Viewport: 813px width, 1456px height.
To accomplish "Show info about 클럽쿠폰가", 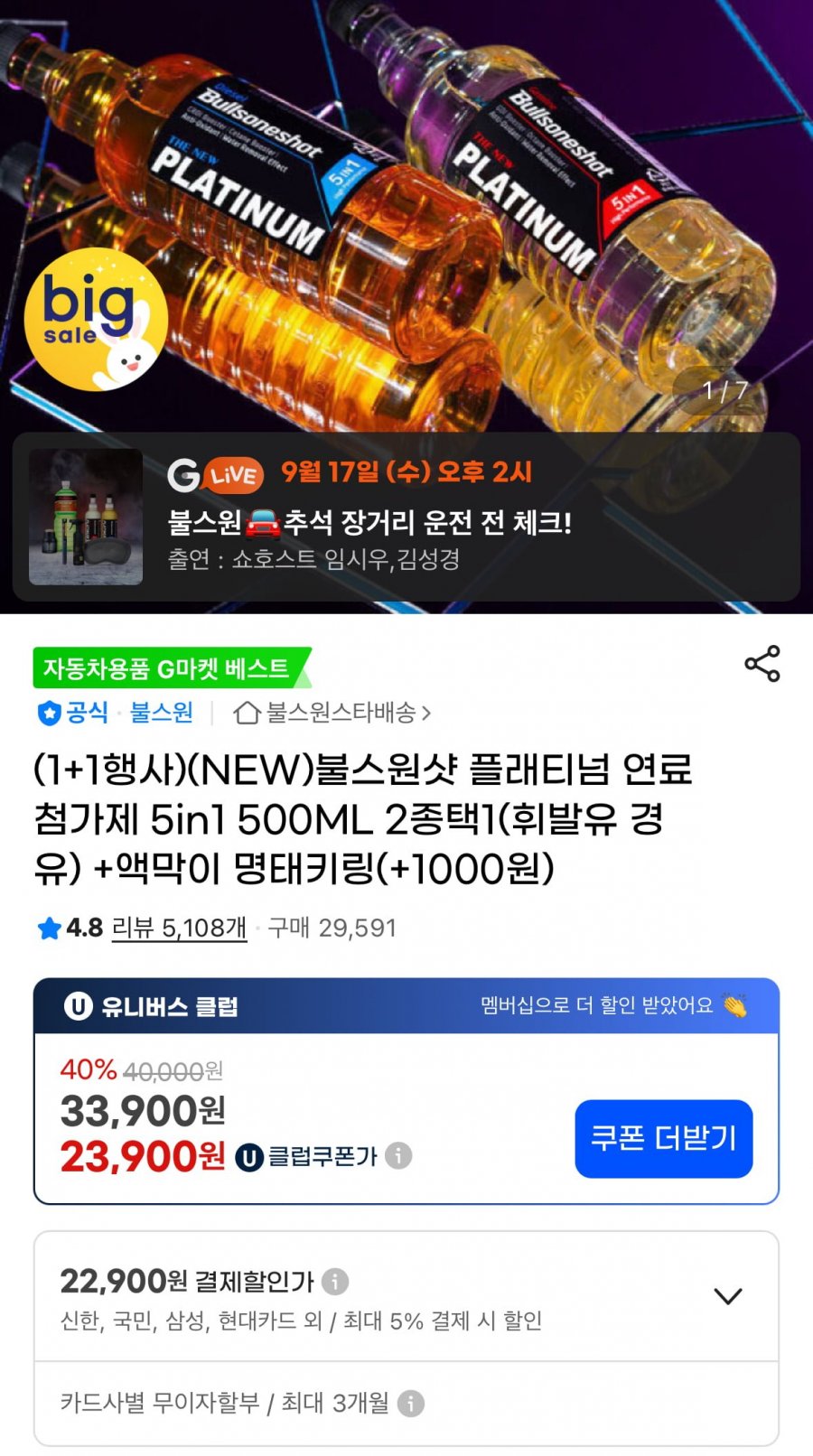I will pos(398,1155).
